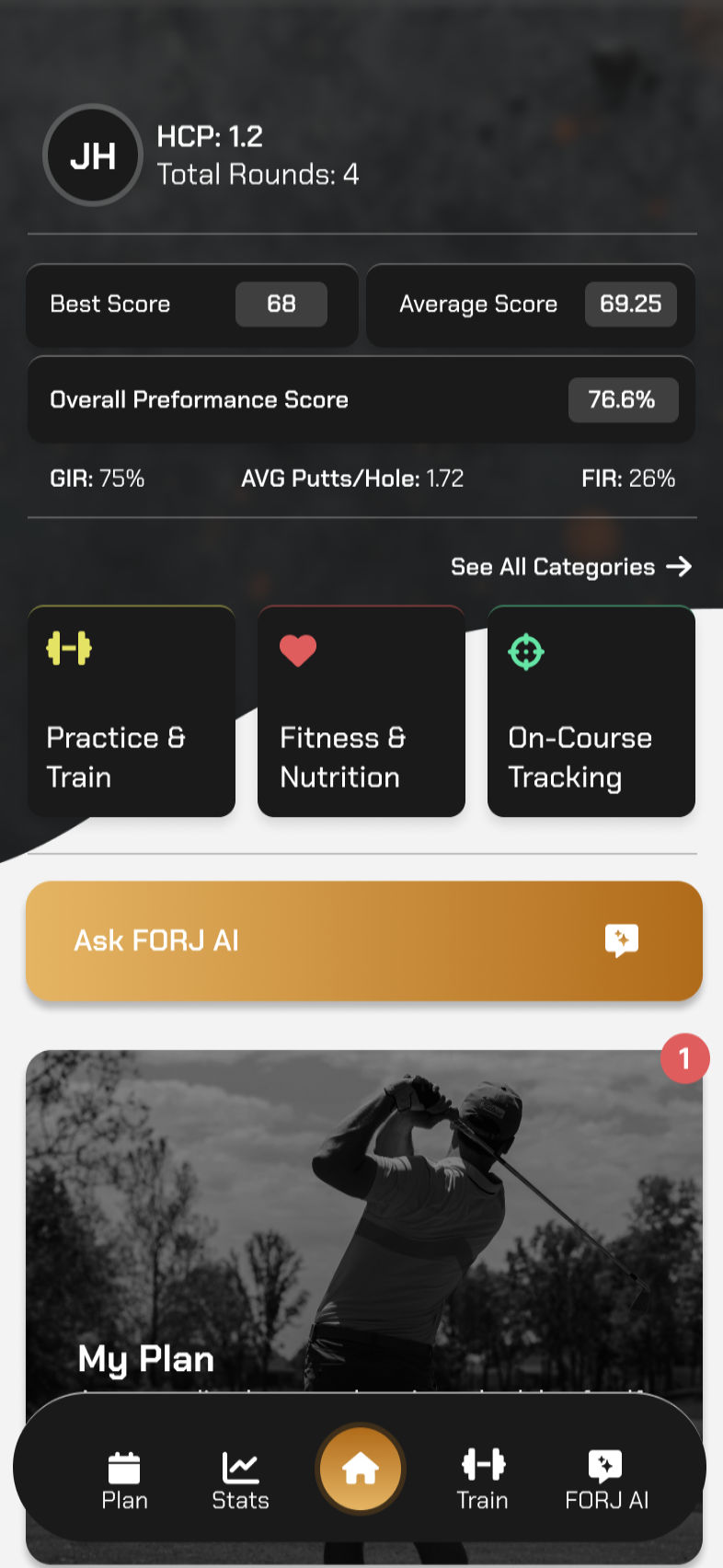Open the Practice & Train category
The image size is (723, 1568).
click(x=132, y=711)
